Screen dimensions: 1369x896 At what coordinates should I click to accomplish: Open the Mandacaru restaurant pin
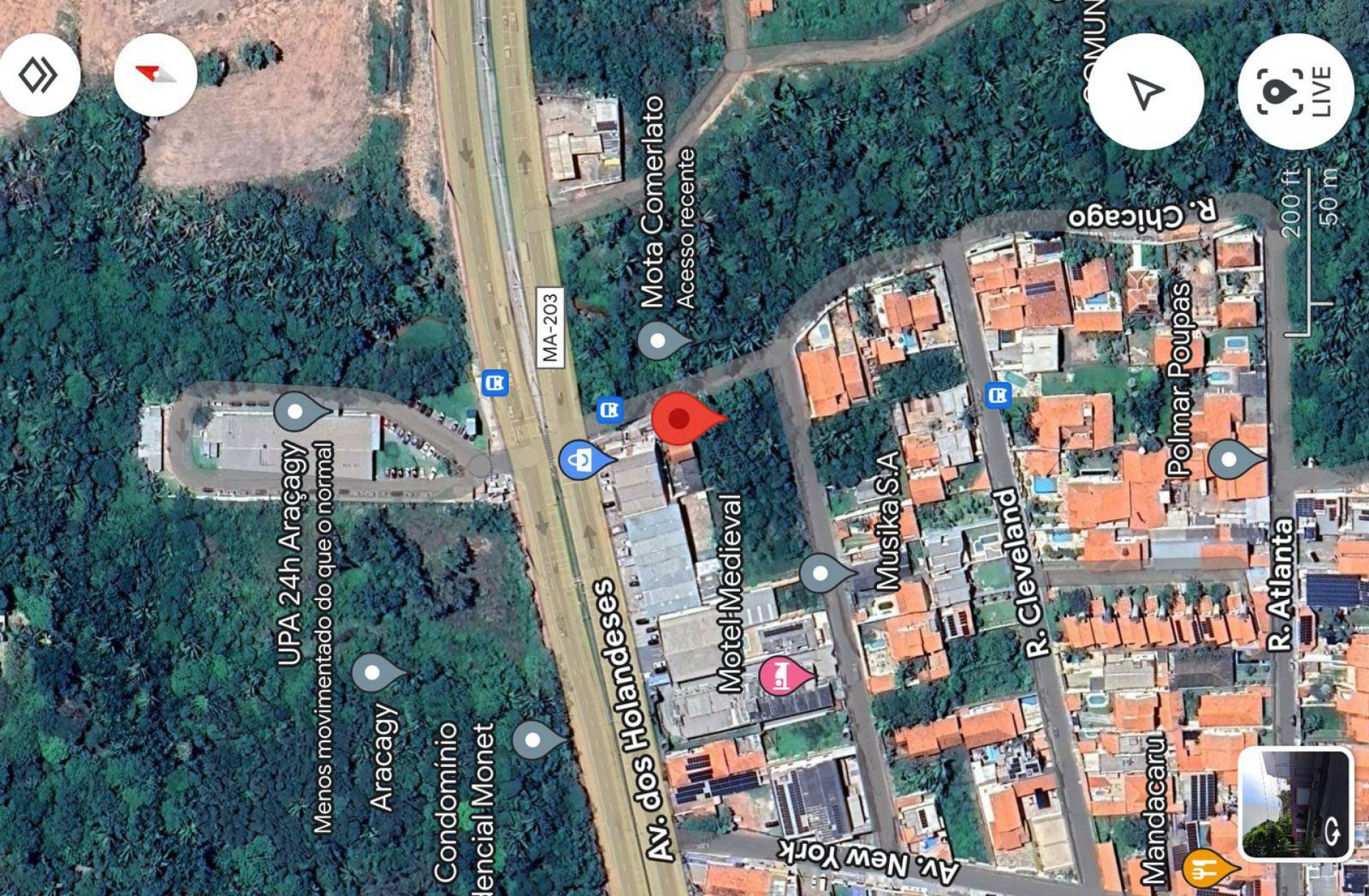(1204, 869)
